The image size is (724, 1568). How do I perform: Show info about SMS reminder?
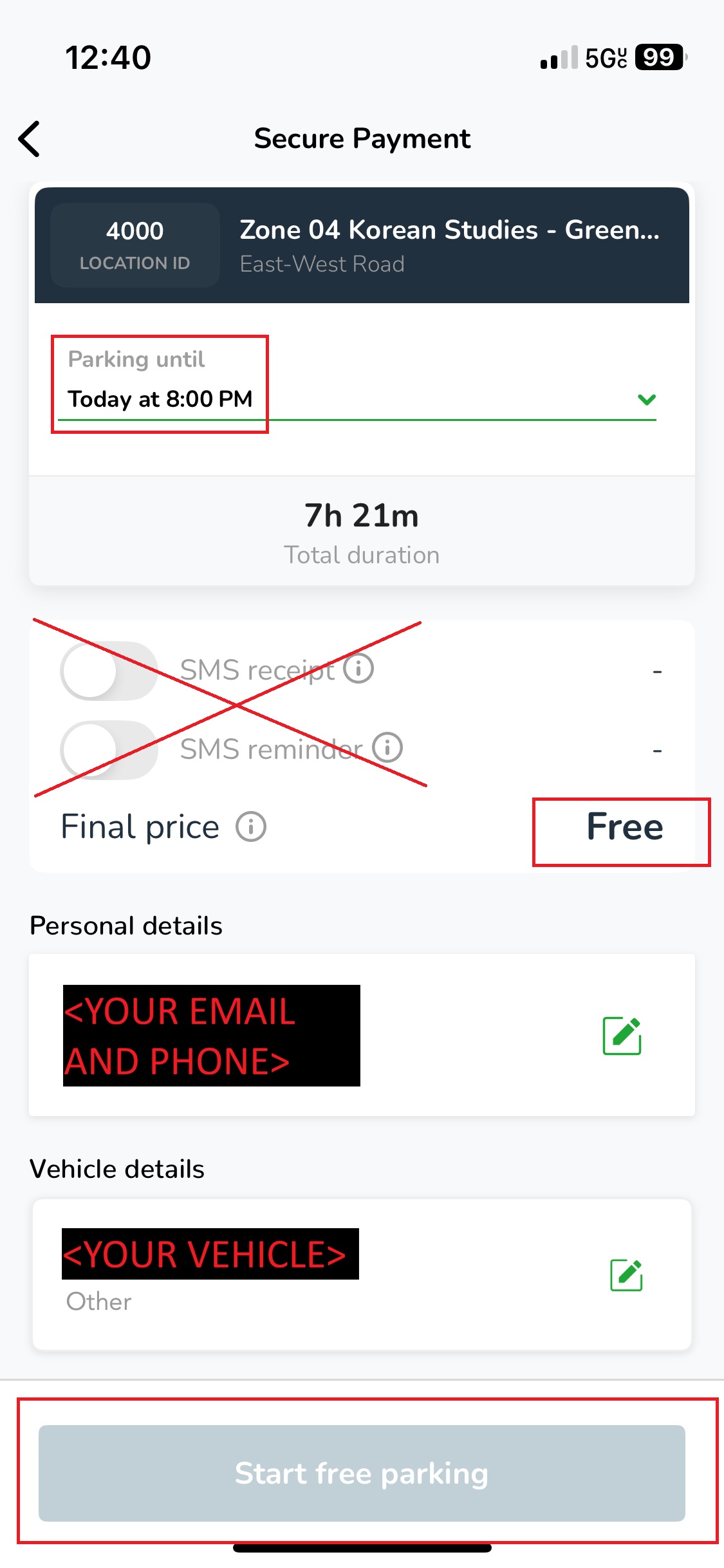(x=387, y=748)
